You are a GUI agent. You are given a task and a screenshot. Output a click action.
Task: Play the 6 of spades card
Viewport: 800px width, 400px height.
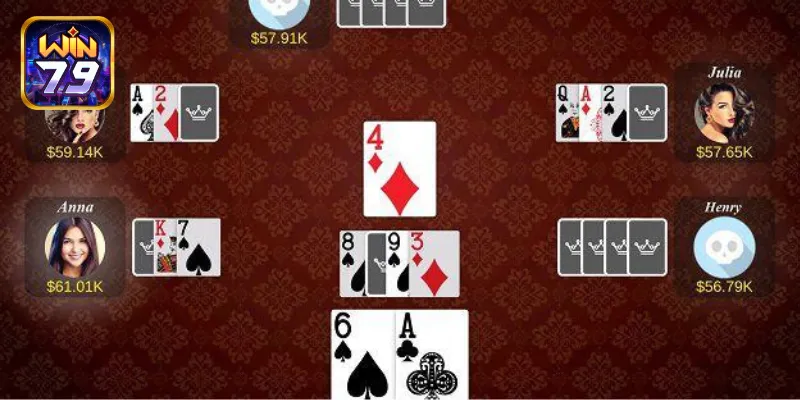[x=364, y=356]
